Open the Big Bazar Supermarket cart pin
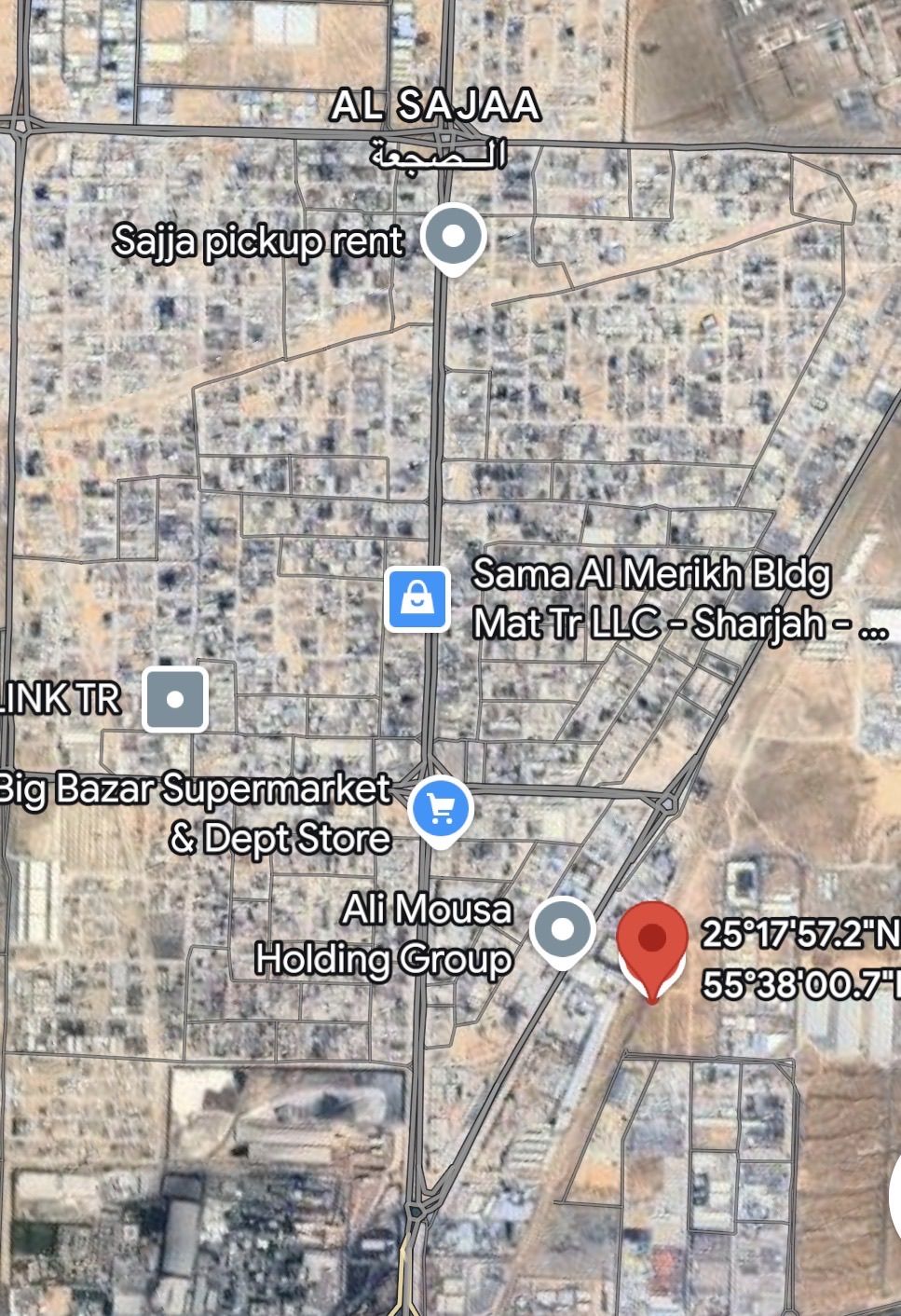 (442, 809)
